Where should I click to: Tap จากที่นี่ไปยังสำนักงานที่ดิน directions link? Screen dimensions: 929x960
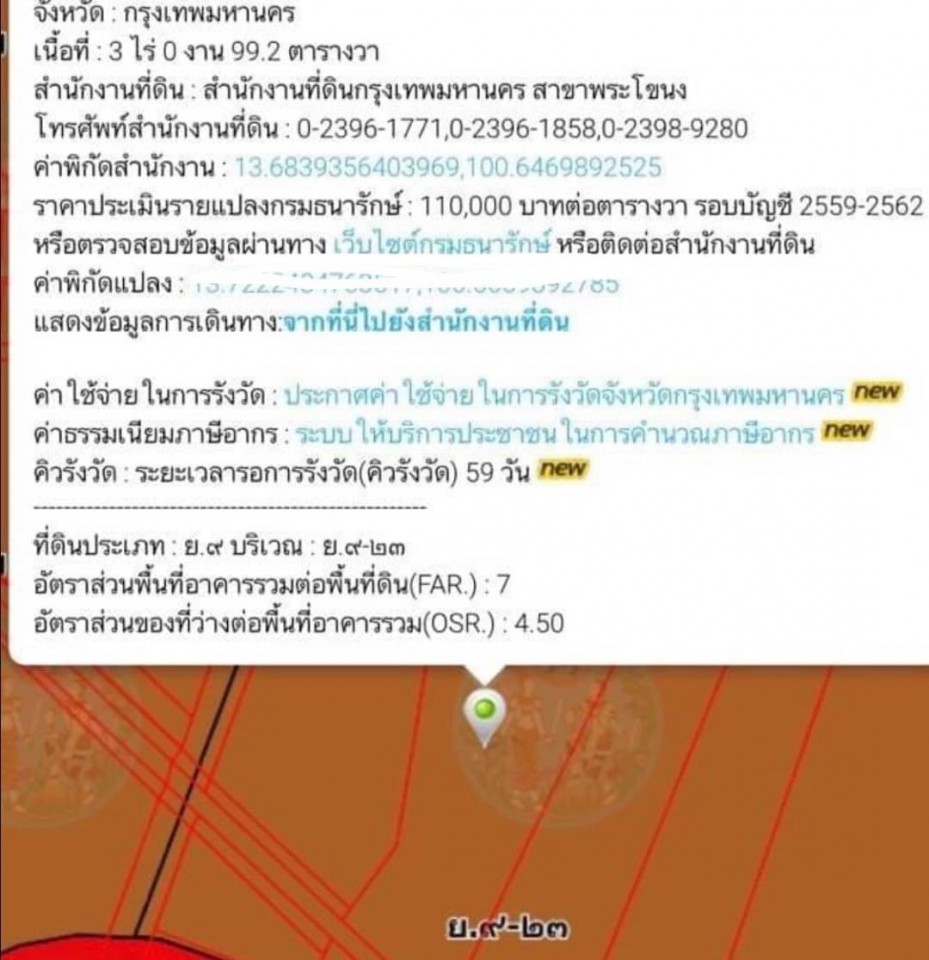tap(426, 325)
